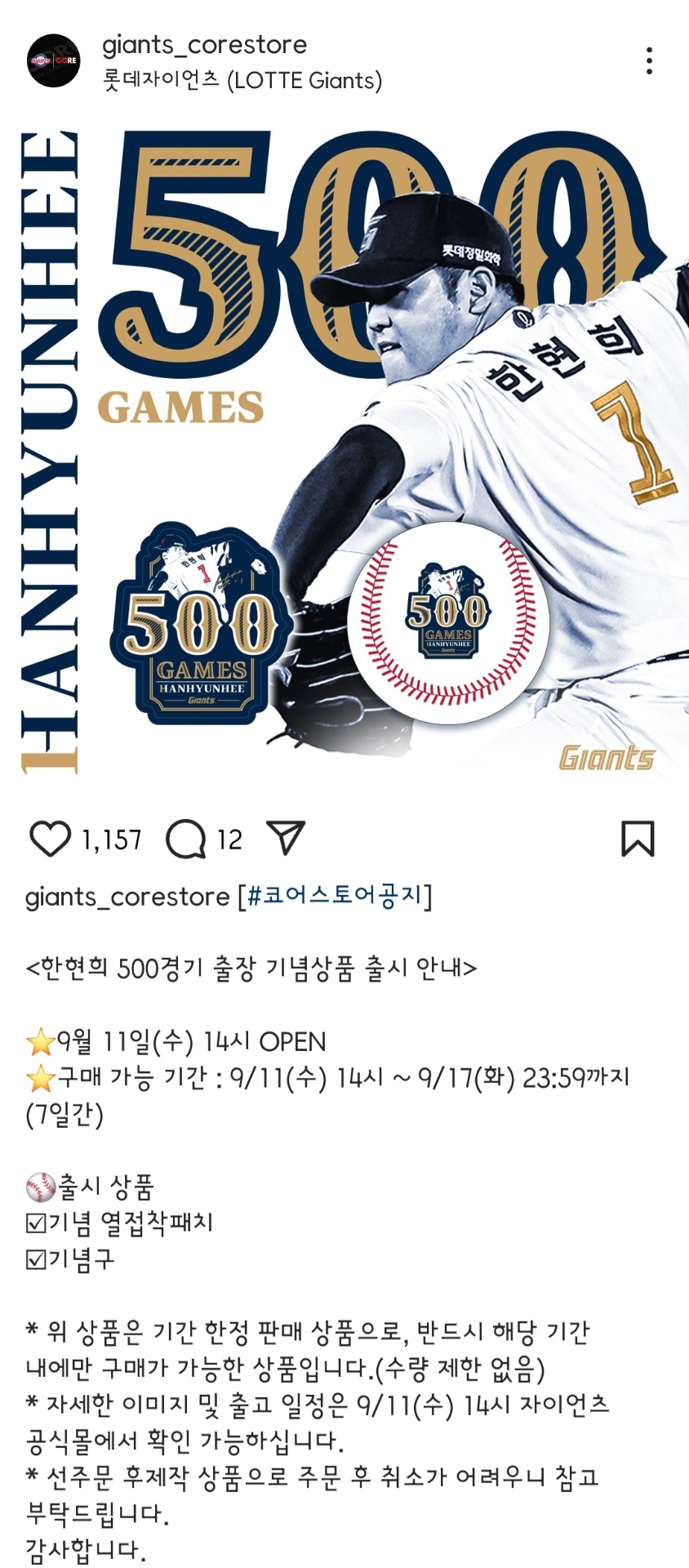Open giants_corestore profile picture
The width and height of the screenshot is (689, 1568).
(x=53, y=60)
